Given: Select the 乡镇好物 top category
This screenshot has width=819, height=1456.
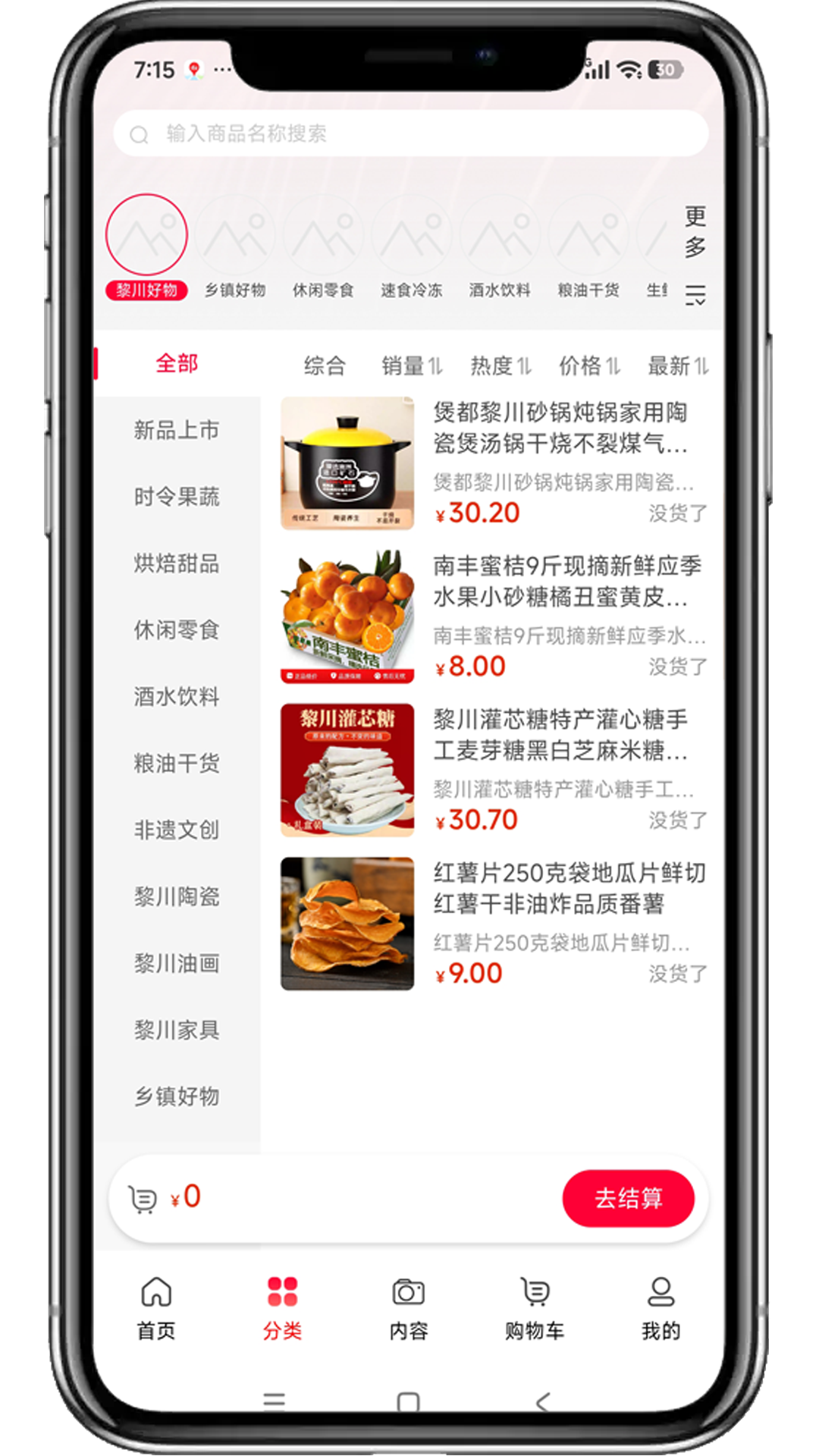Looking at the screenshot, I should [x=235, y=248].
